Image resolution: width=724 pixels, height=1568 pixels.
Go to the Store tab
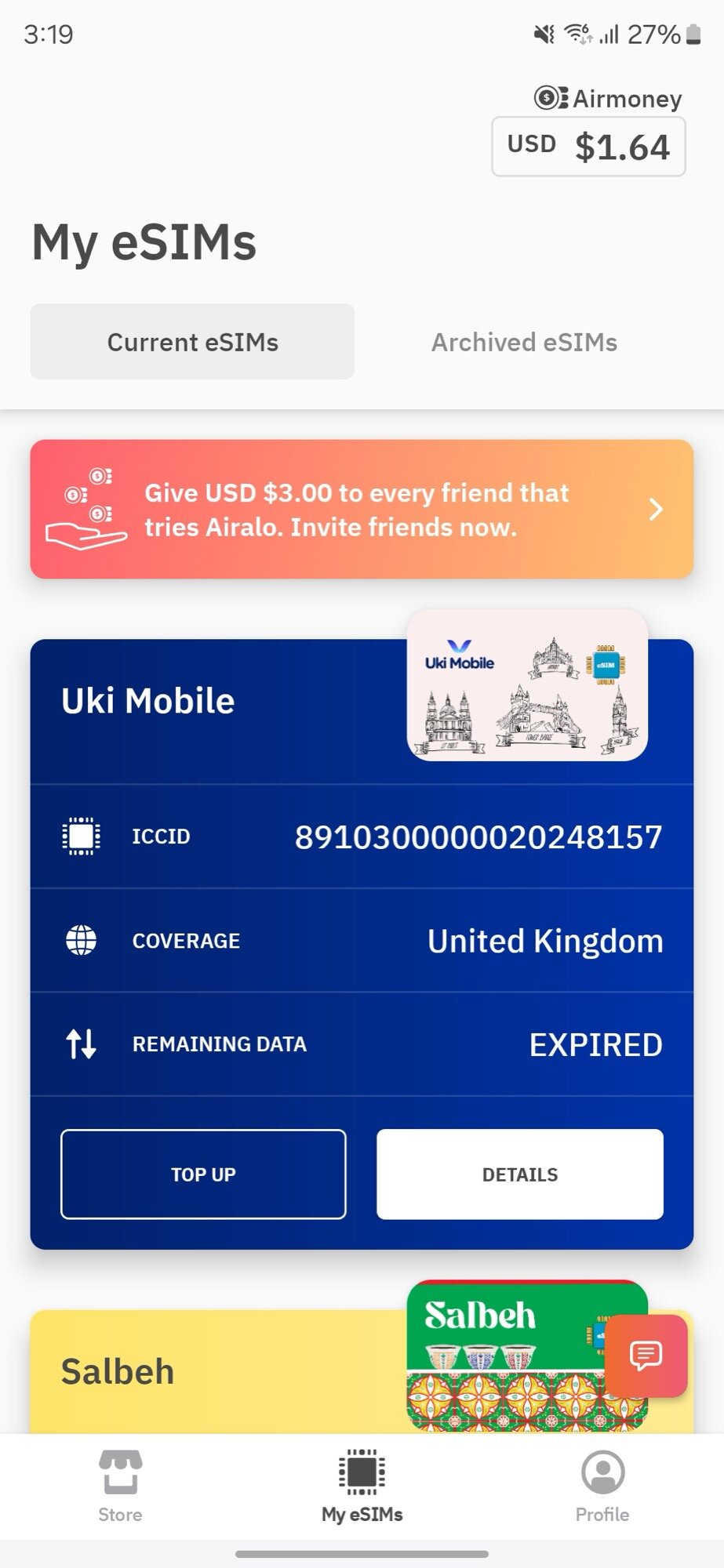click(120, 1486)
